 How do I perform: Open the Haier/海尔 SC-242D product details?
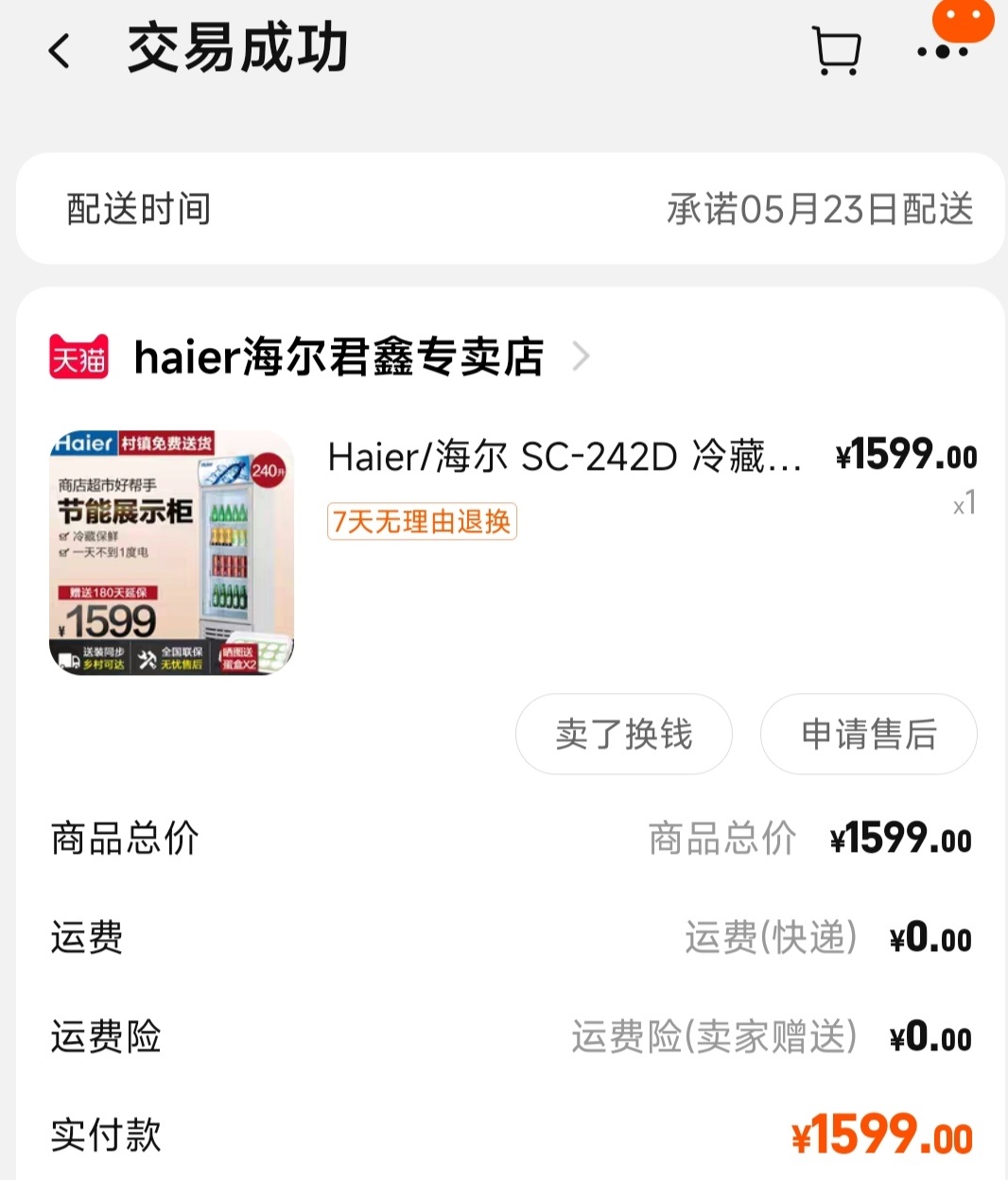pyautogui.click(x=564, y=458)
